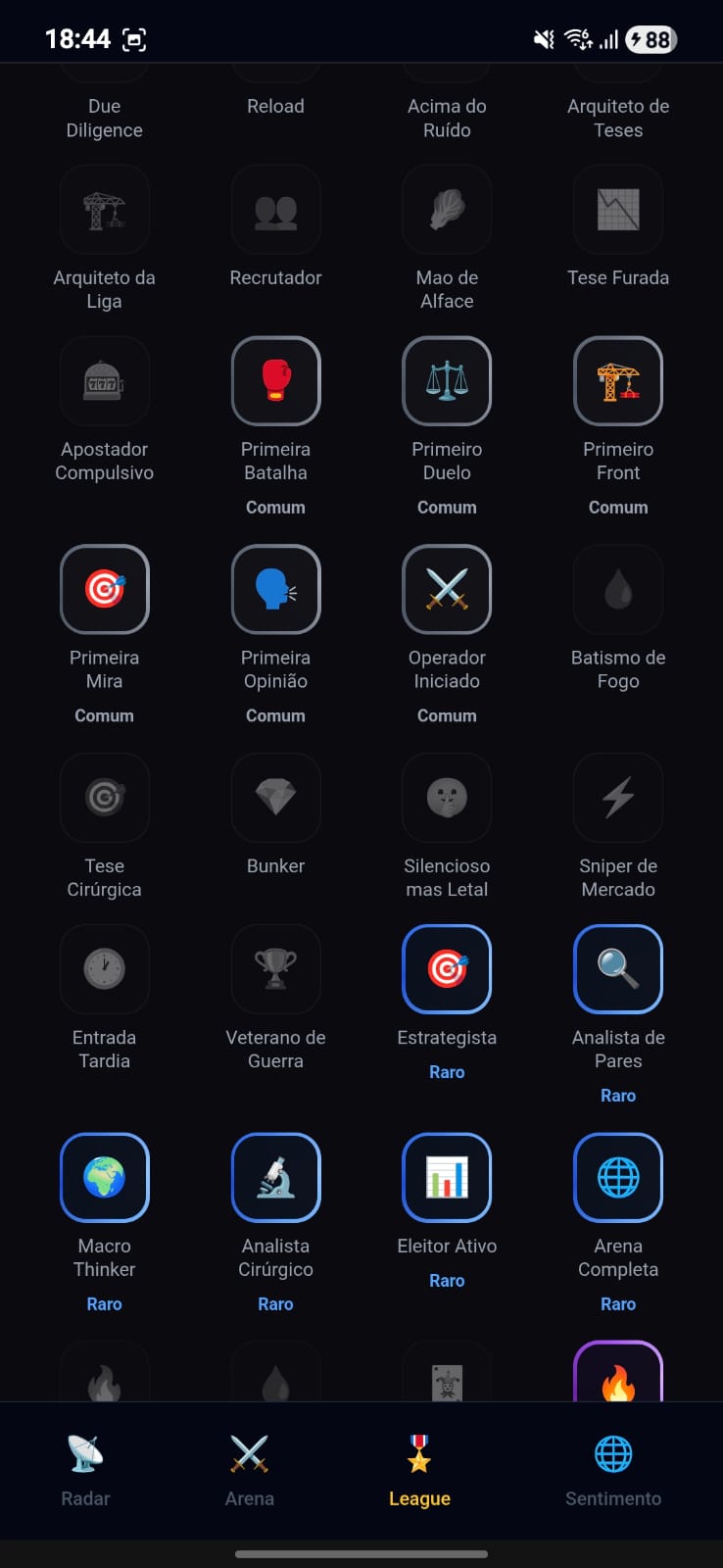
Task: Go to the Sentimento tab
Action: coord(613,1468)
